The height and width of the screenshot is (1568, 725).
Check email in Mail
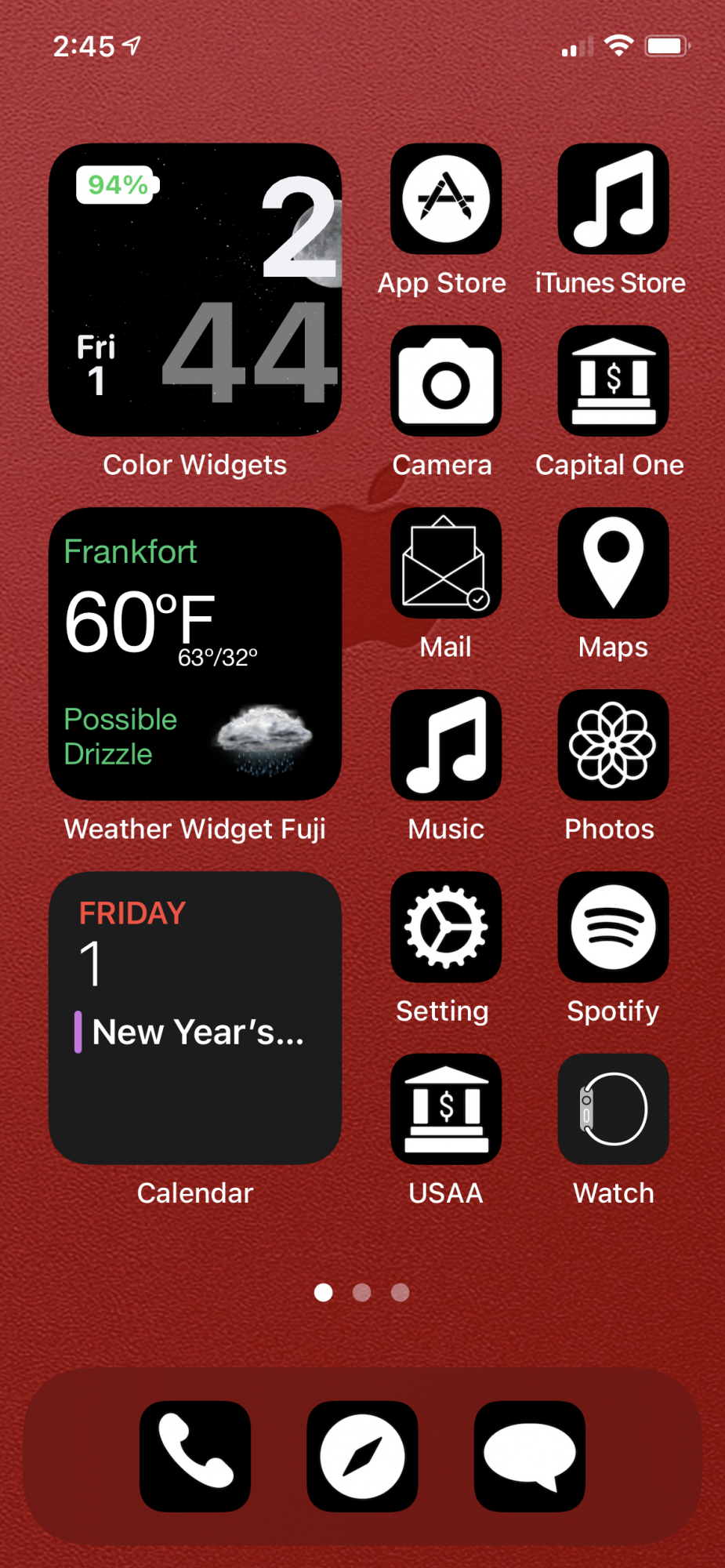(446, 563)
